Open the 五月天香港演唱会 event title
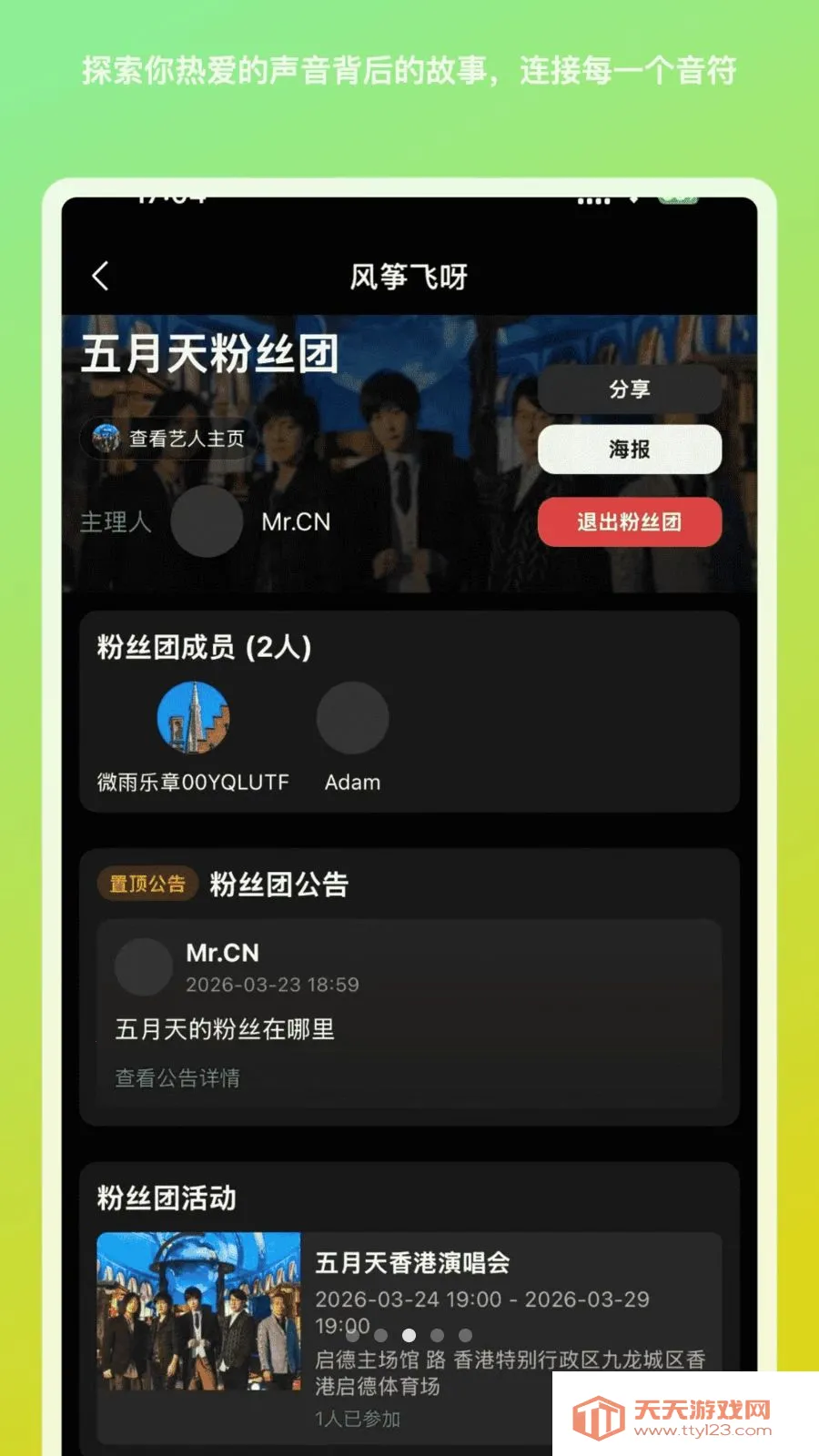 click(414, 1263)
